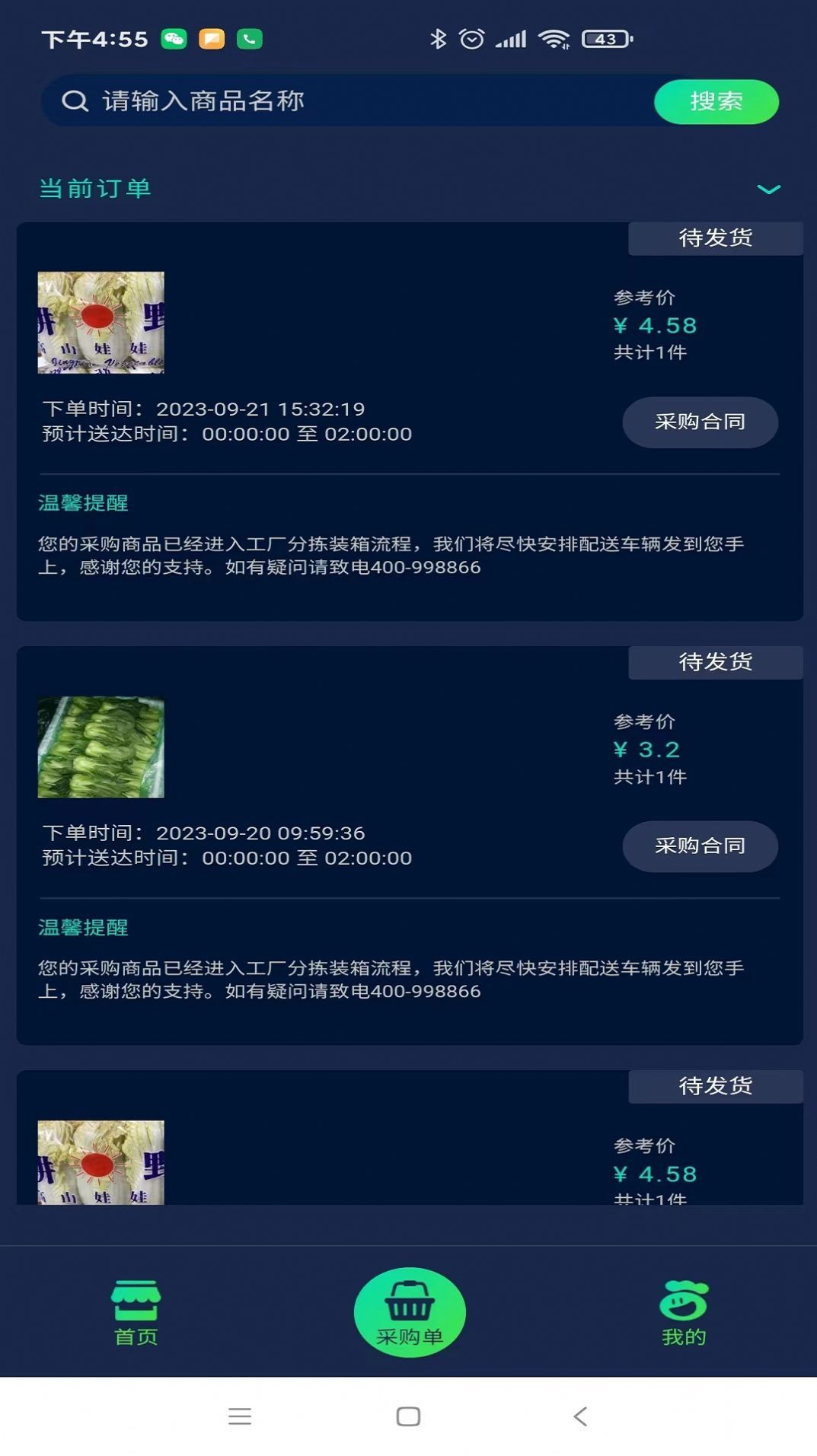
Task: Tap the product name search field
Action: (x=343, y=101)
